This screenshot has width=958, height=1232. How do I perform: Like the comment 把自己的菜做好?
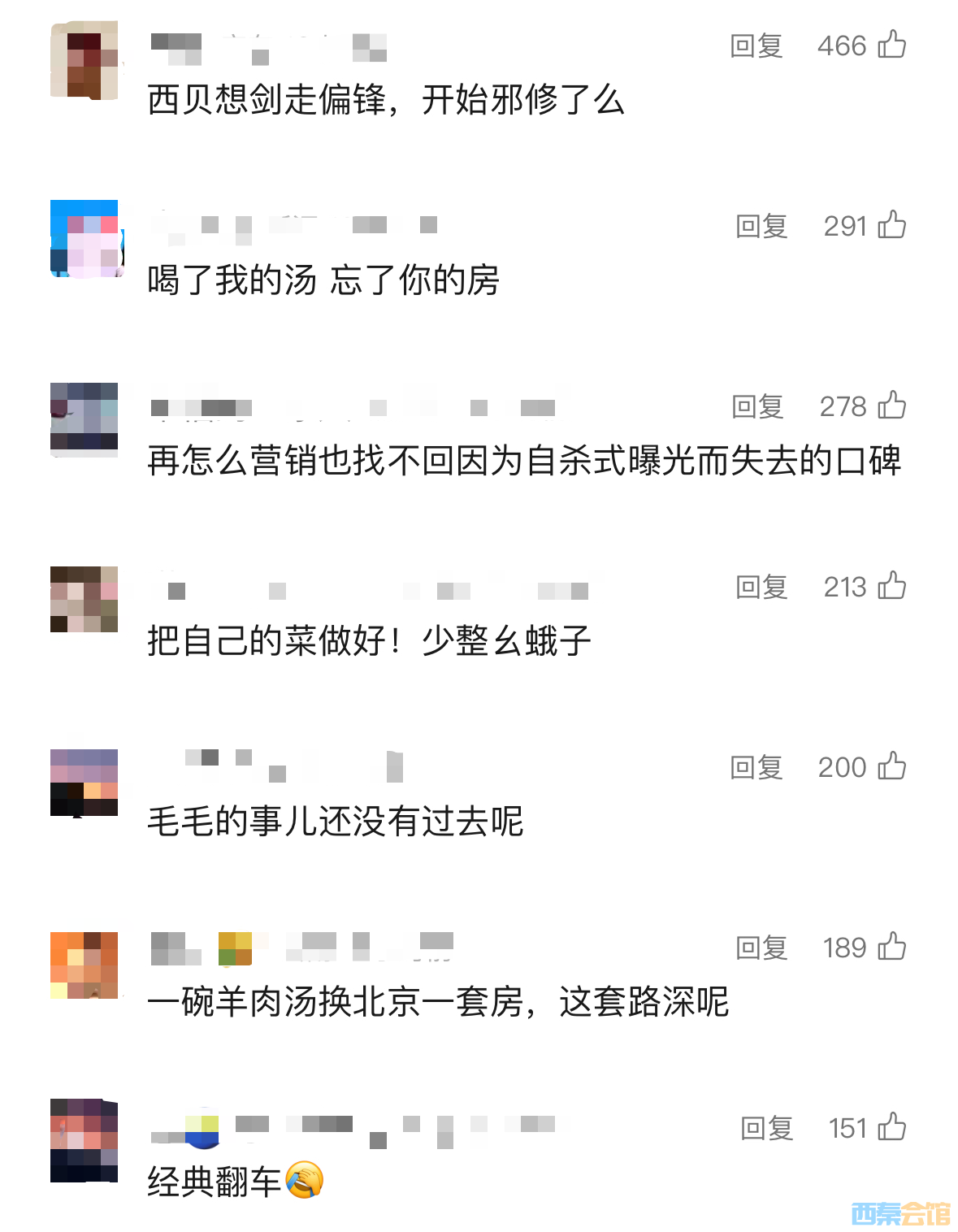pyautogui.click(x=891, y=586)
